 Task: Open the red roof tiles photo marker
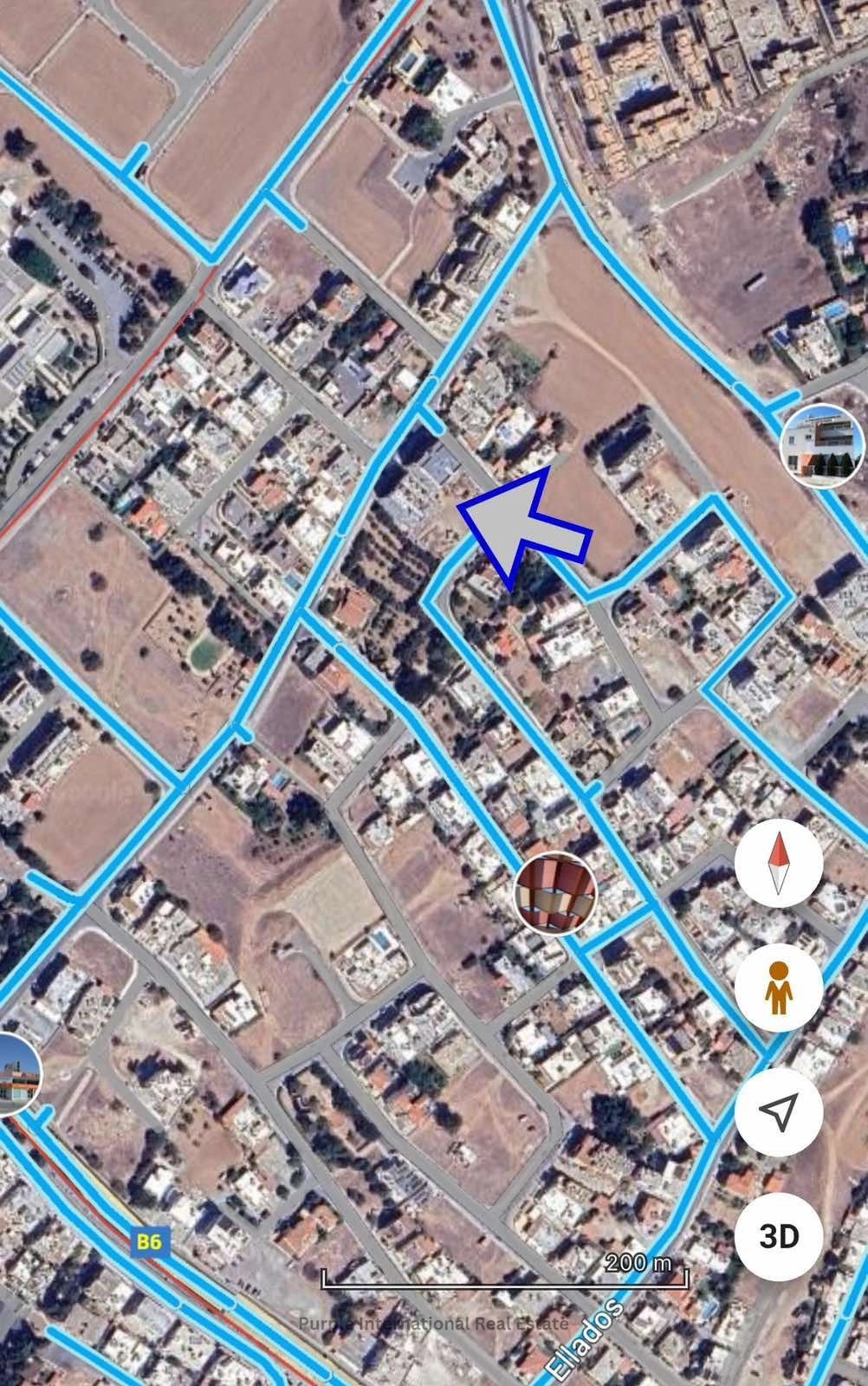(555, 892)
